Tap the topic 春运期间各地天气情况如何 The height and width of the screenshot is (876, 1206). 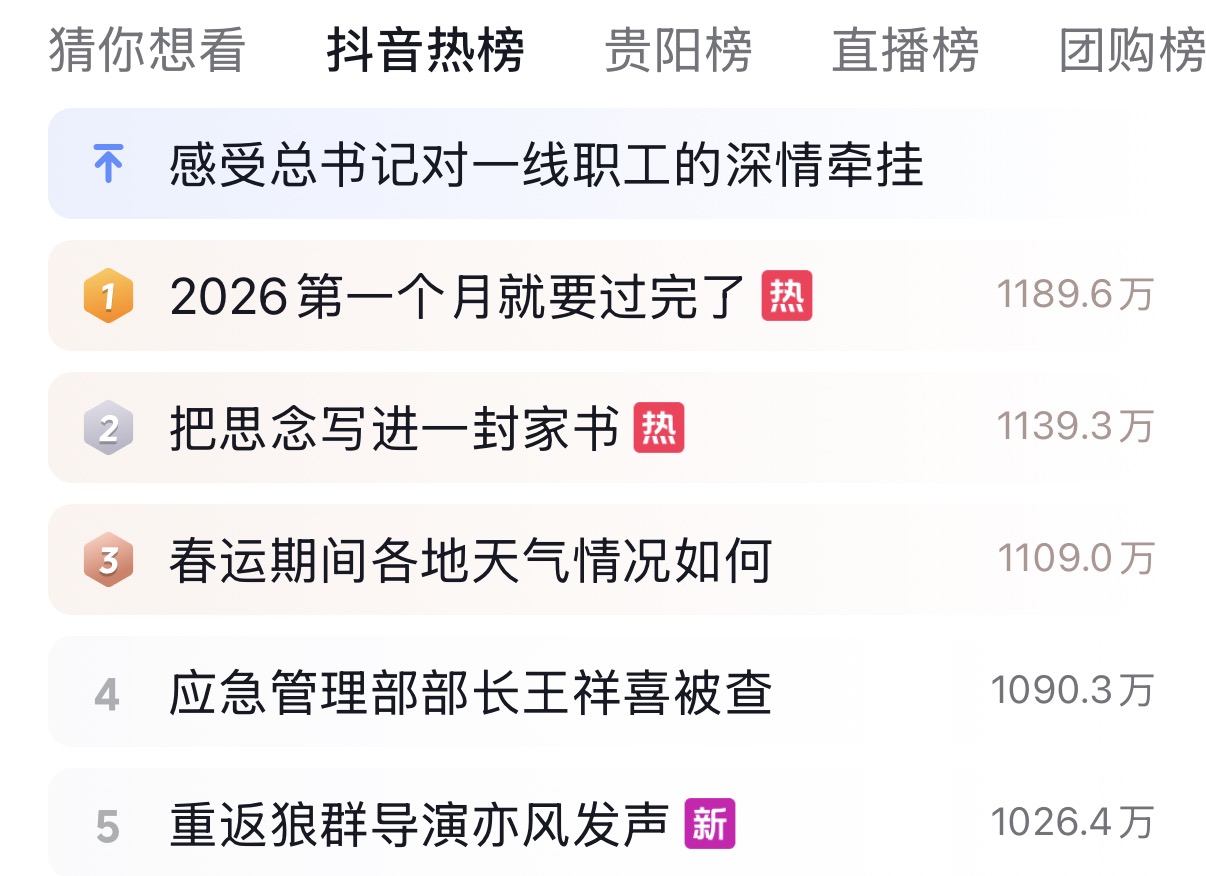pos(470,561)
